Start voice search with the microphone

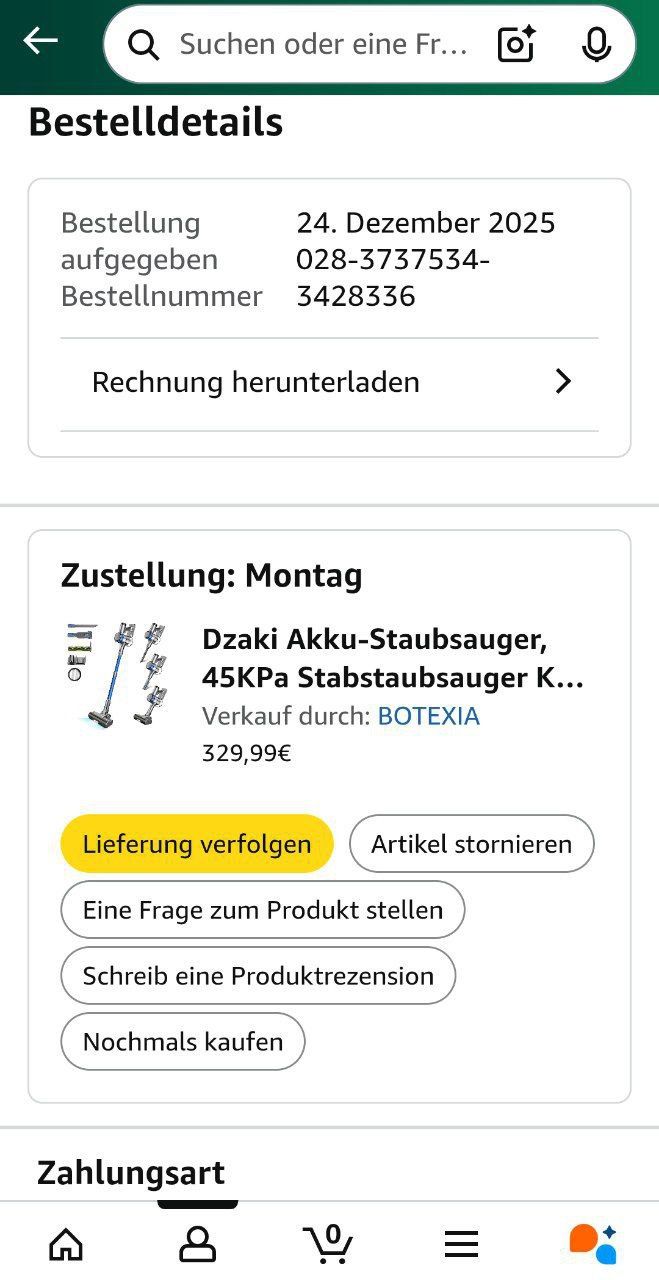[x=596, y=44]
